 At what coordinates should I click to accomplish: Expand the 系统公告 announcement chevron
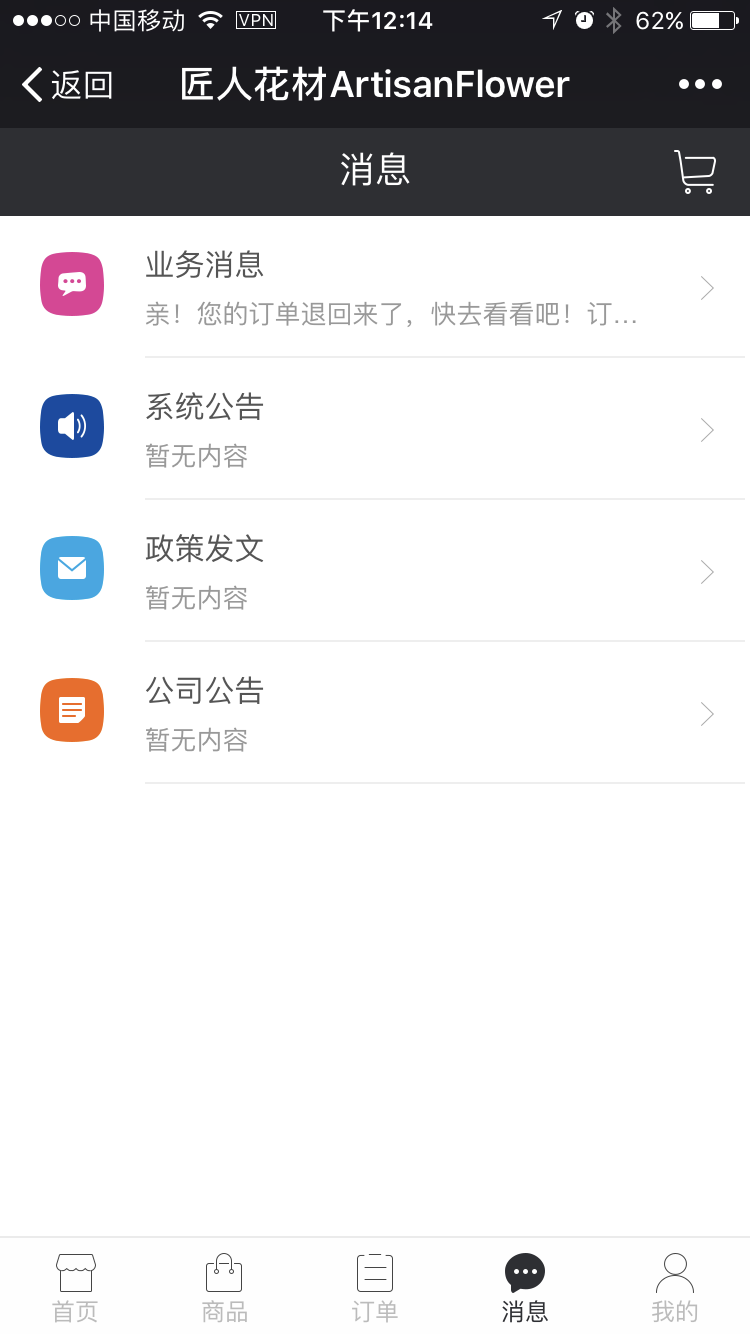707,430
